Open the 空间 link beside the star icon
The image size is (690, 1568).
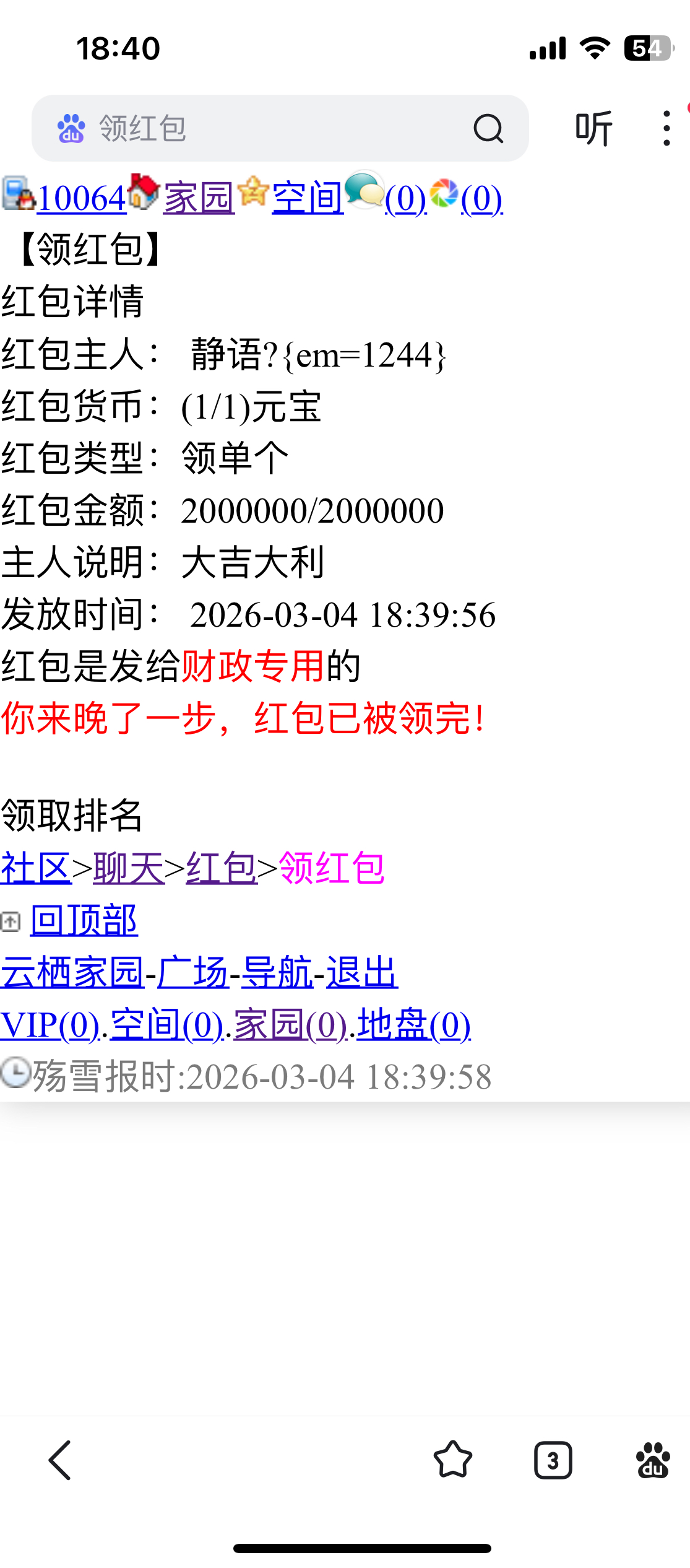pos(308,199)
